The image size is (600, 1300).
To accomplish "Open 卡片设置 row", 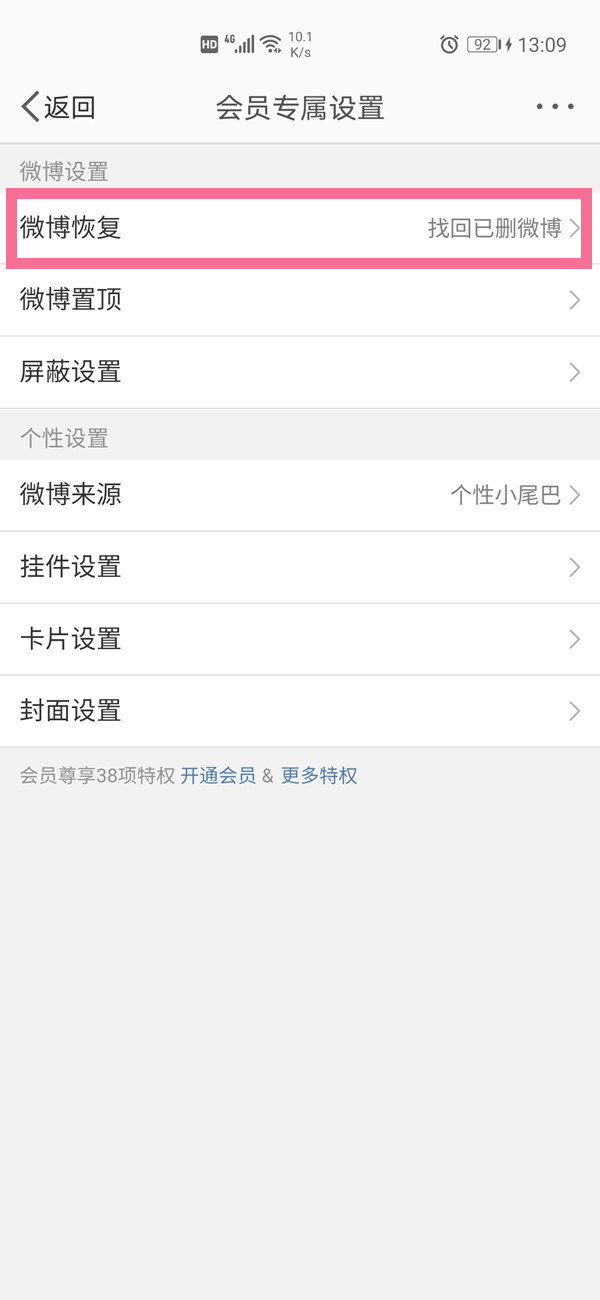I will pos(300,639).
